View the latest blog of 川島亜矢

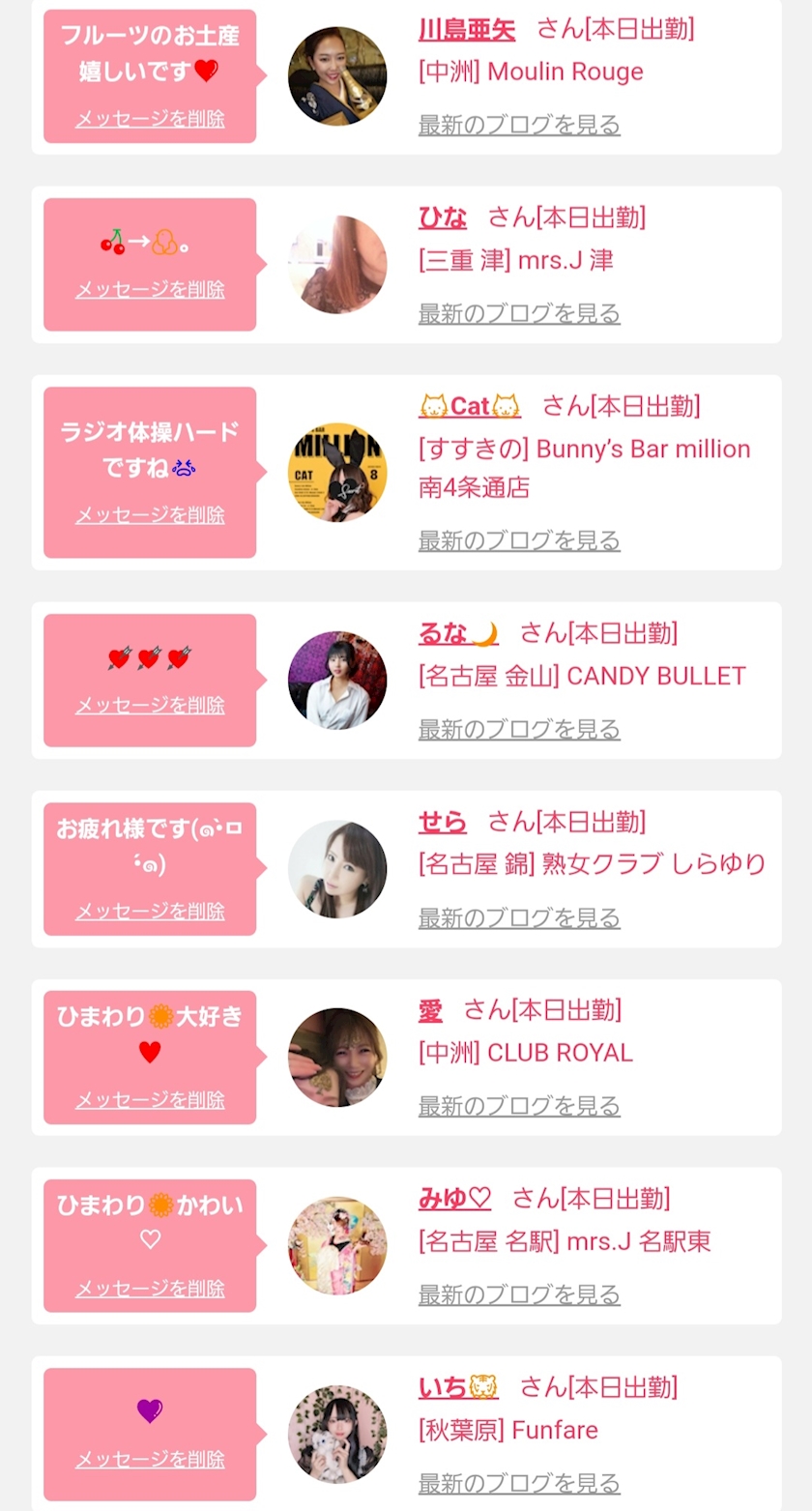[519, 125]
